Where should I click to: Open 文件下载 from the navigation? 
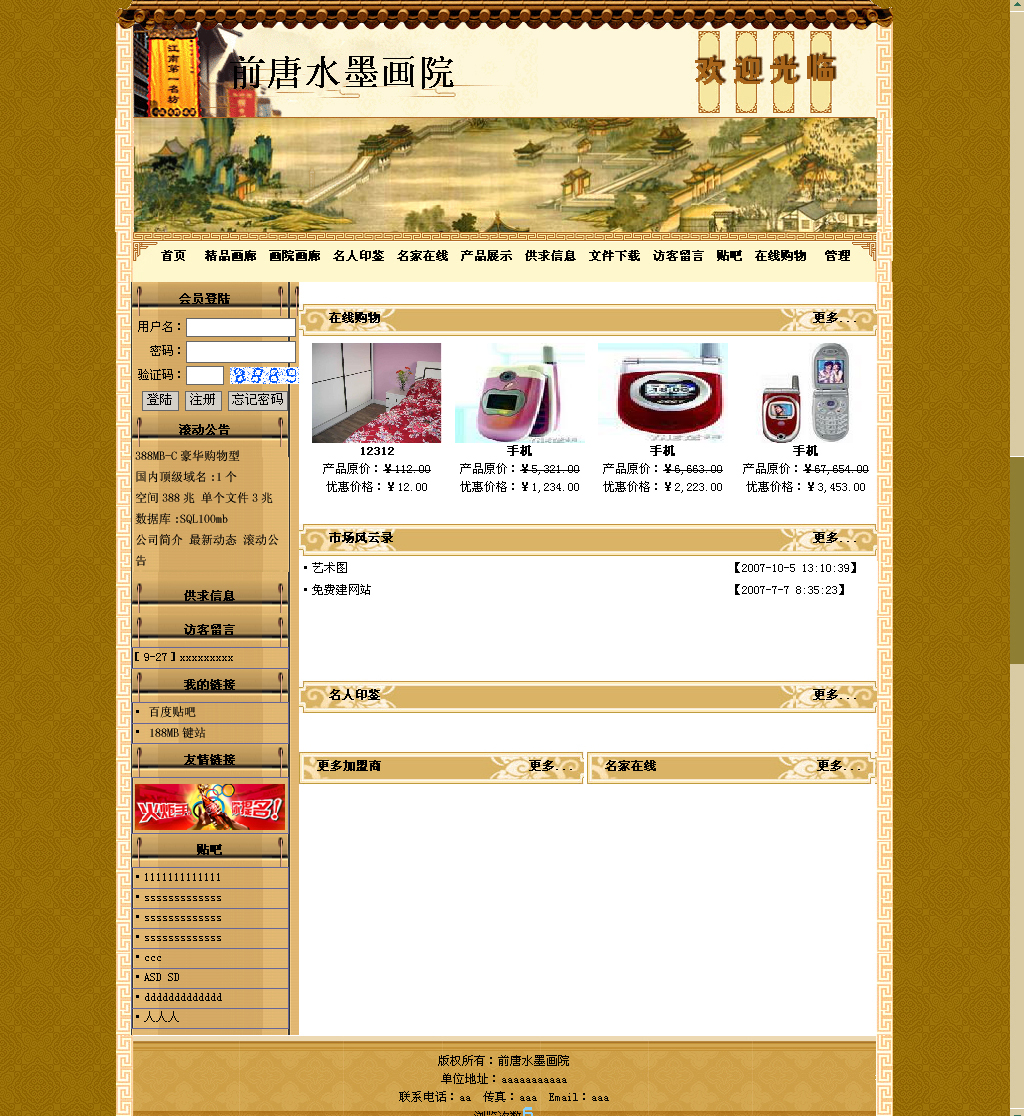614,256
